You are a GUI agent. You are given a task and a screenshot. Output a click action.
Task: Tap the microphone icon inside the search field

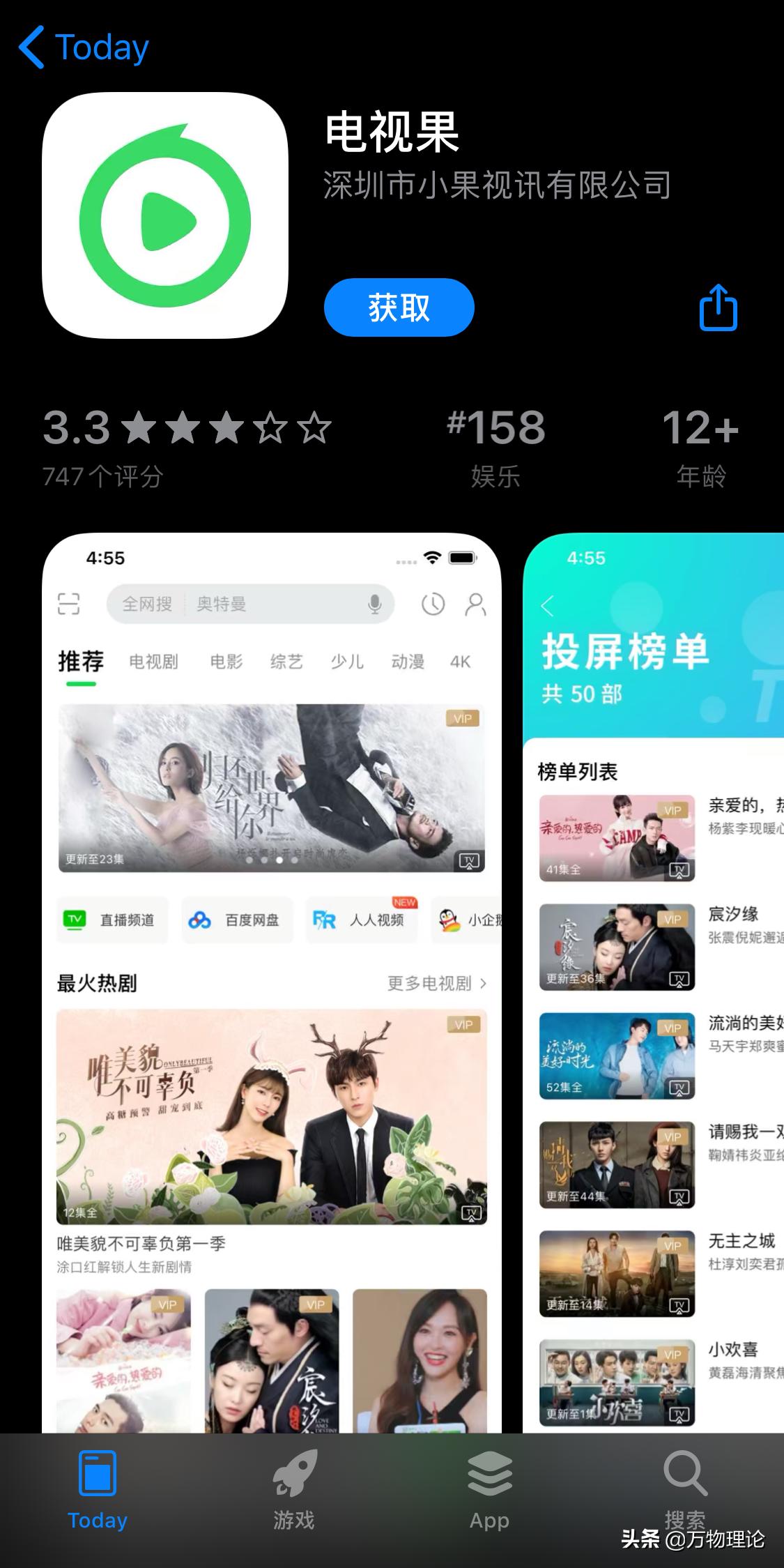pos(374,604)
